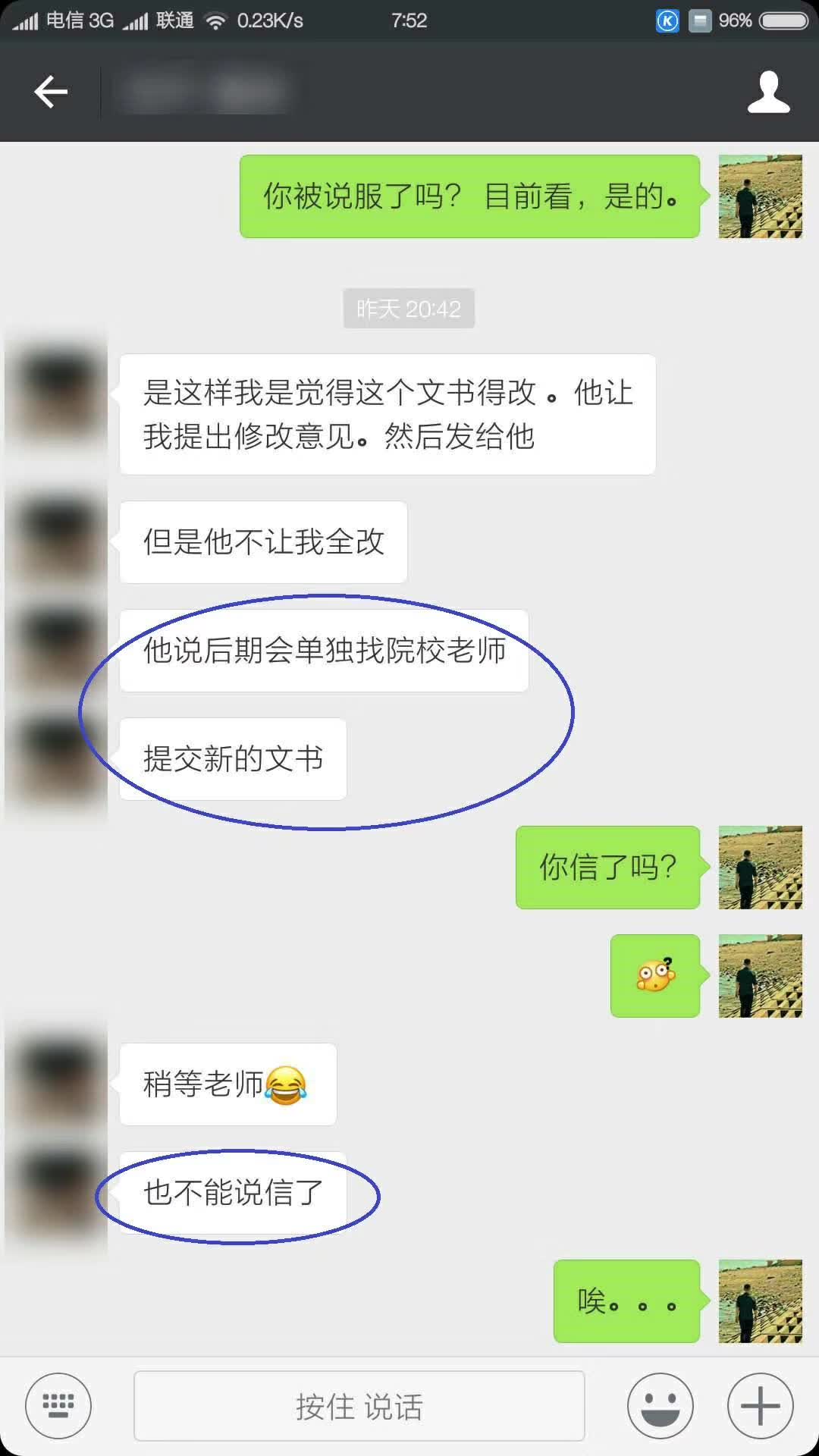This screenshot has height=1456, width=819.
Task: Open the emoji sticker panel
Action: click(x=660, y=1405)
